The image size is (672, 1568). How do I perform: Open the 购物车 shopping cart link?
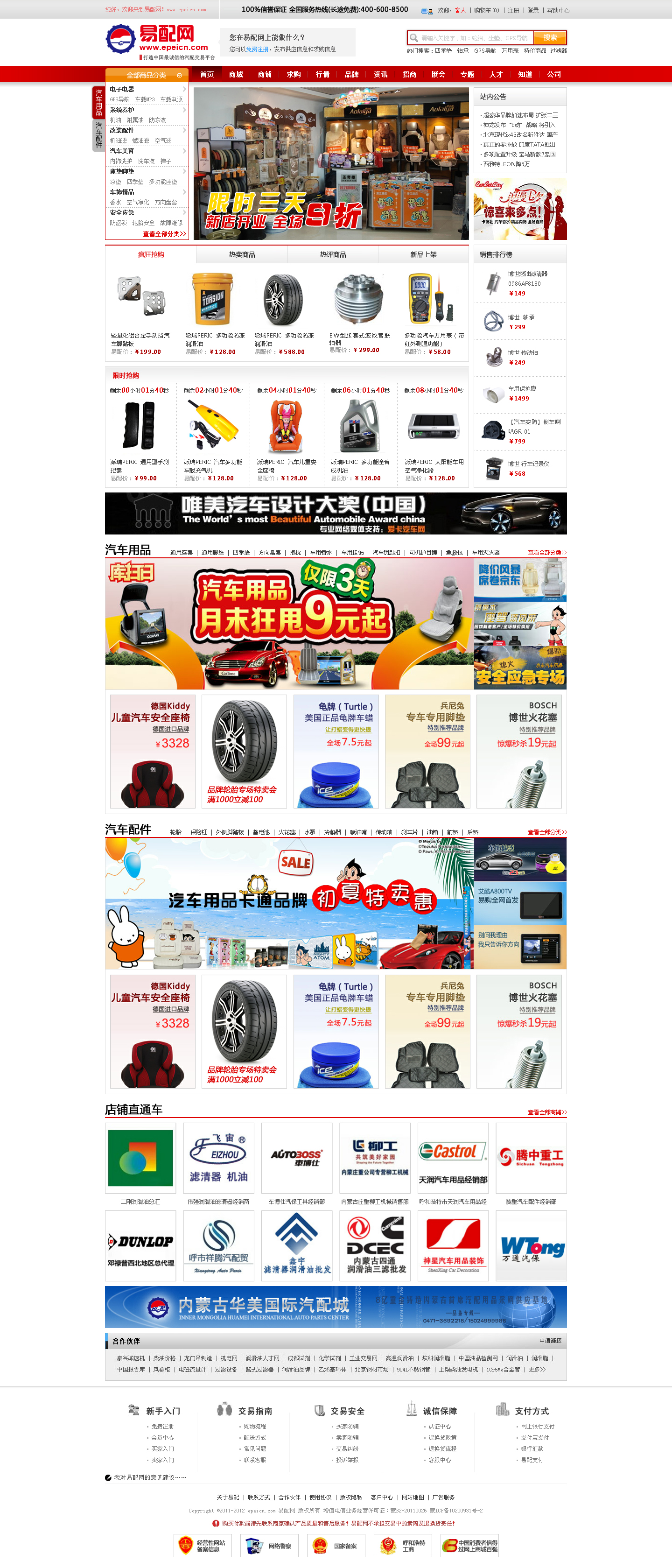tap(486, 10)
